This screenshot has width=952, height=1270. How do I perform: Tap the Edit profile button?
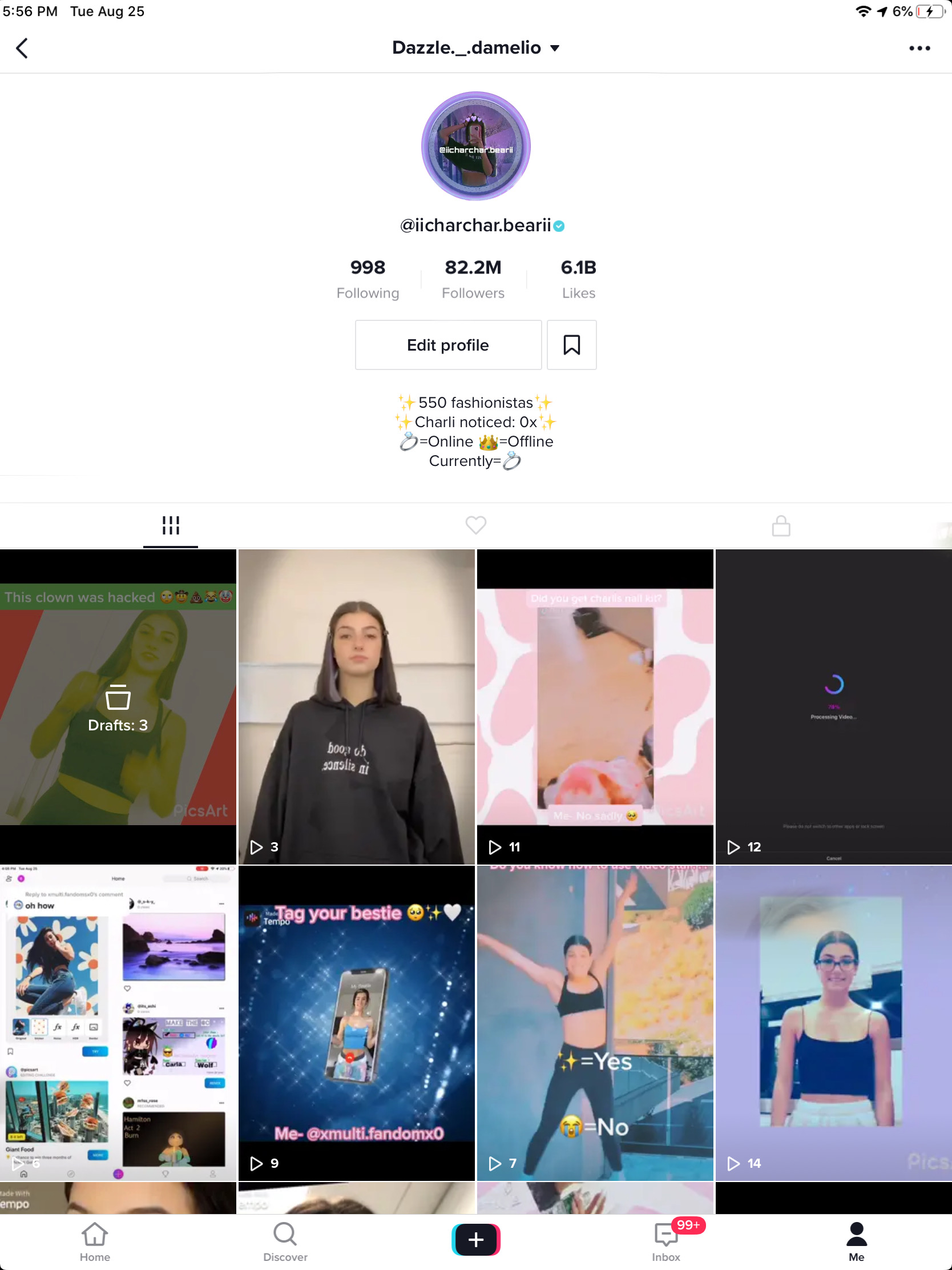447,345
